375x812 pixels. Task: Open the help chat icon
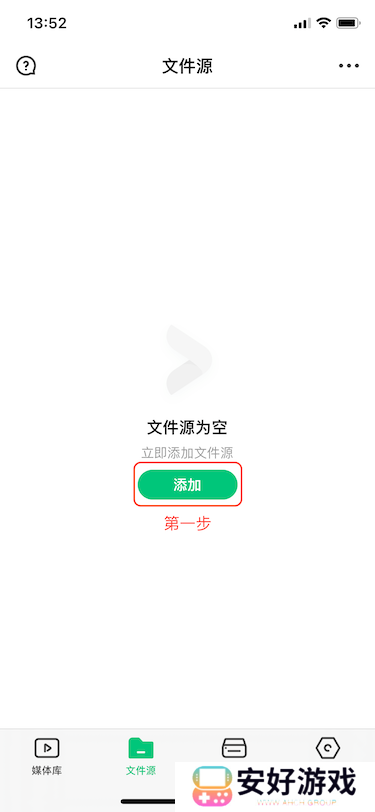[26, 66]
